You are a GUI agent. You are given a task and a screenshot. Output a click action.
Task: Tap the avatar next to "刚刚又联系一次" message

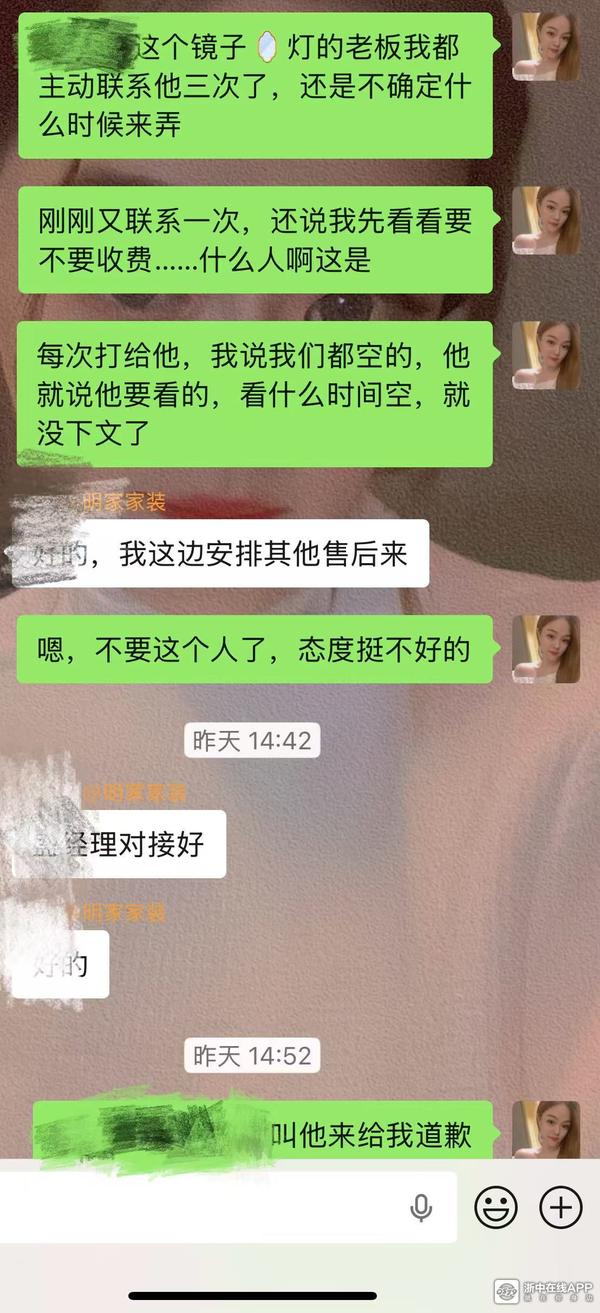click(546, 220)
